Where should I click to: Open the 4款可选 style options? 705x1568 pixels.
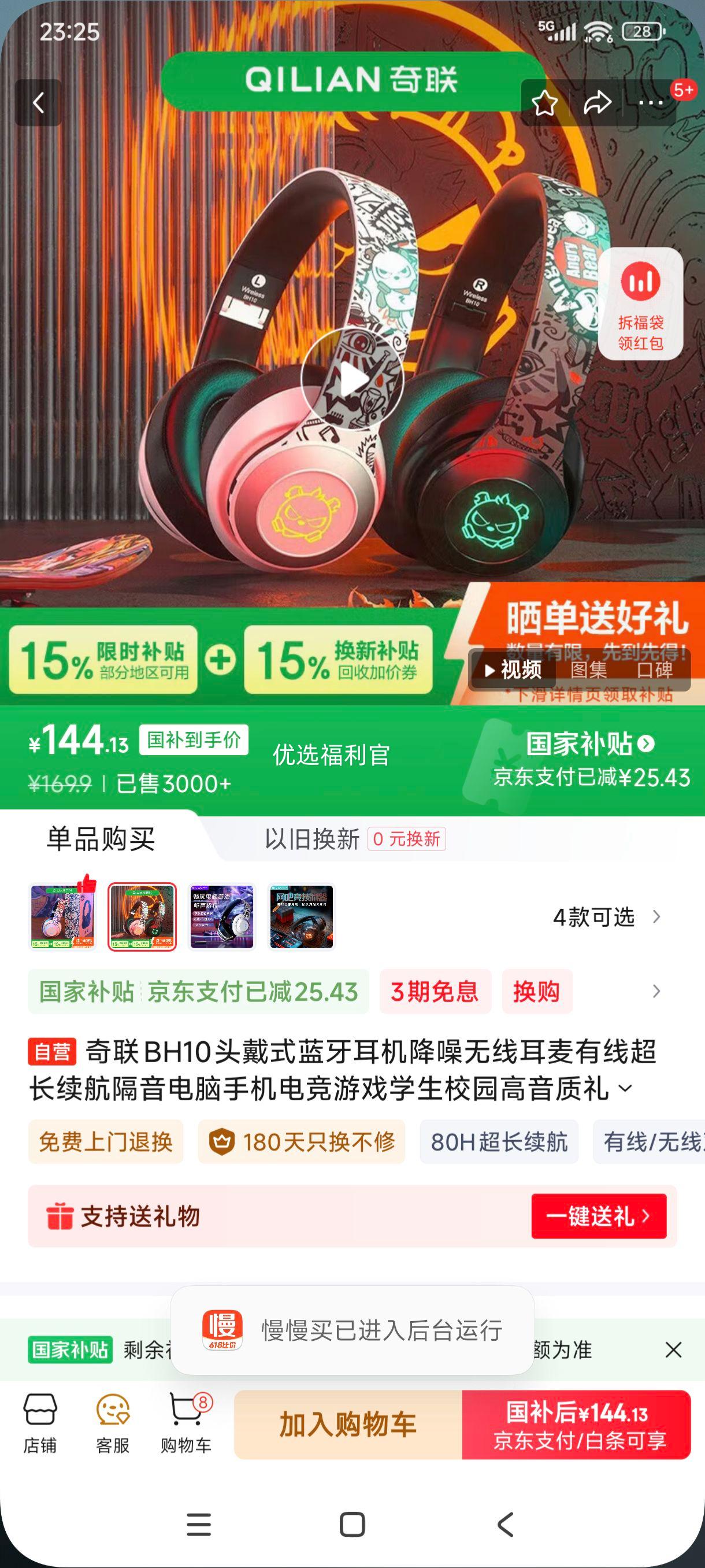point(605,917)
